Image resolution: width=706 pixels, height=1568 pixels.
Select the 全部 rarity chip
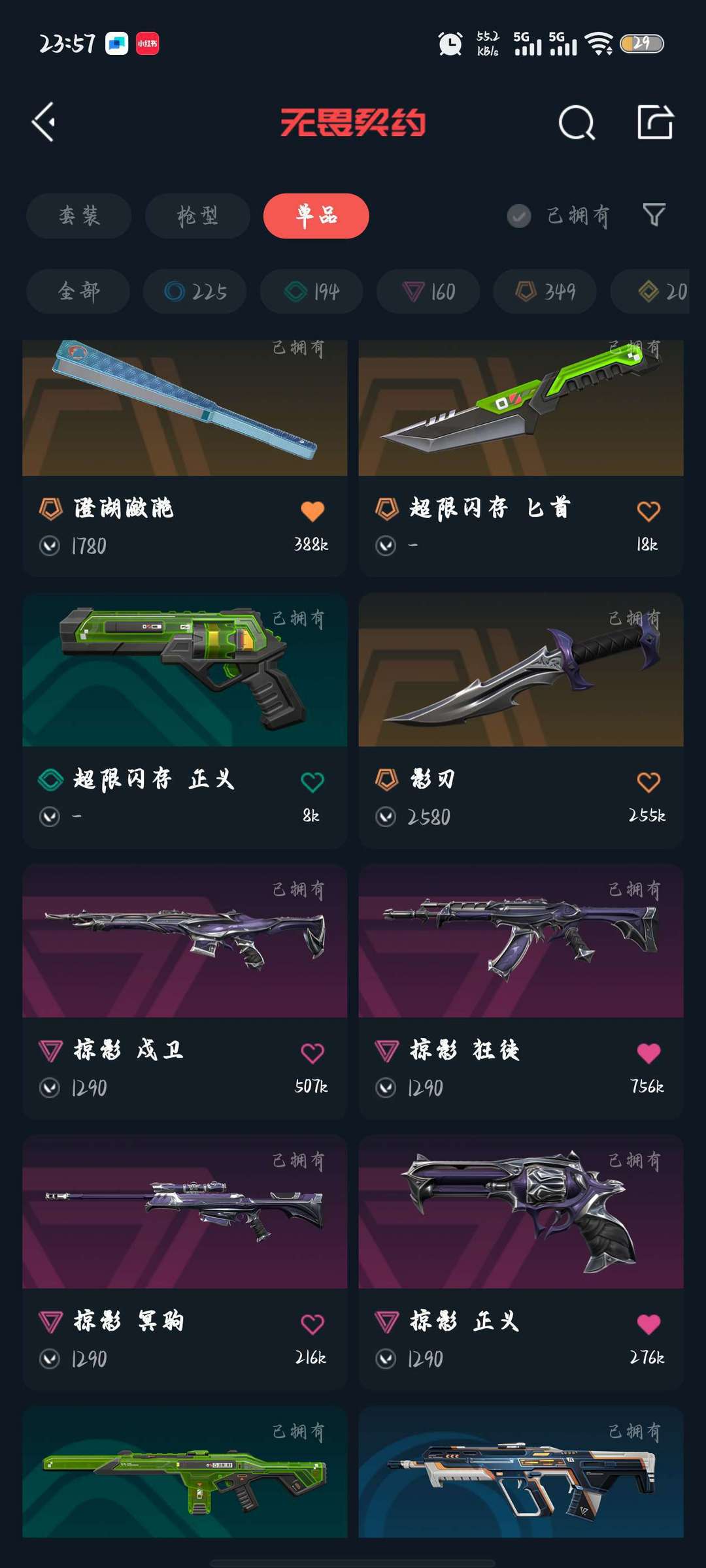(78, 291)
